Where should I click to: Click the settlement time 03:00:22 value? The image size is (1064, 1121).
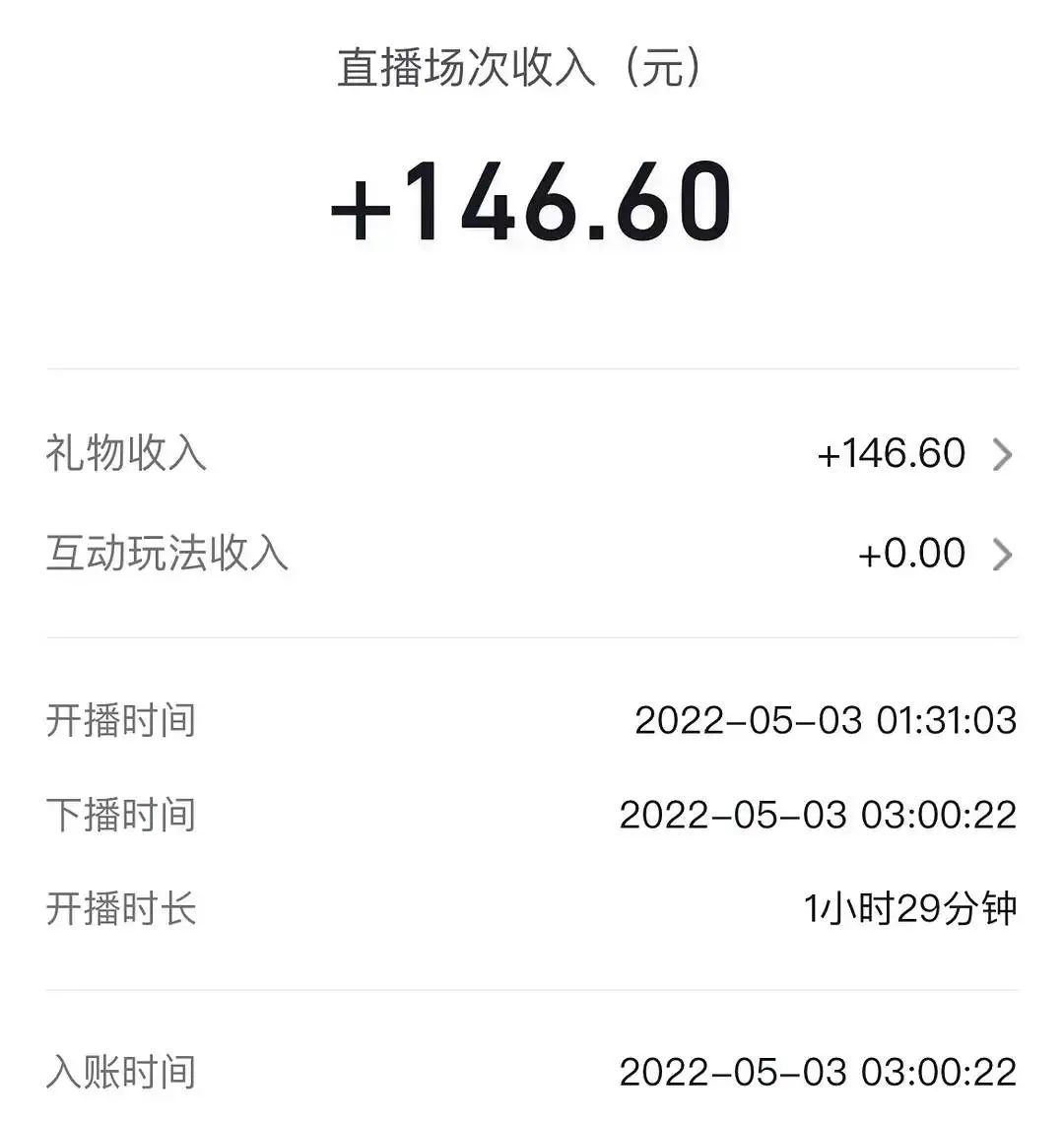click(818, 1072)
